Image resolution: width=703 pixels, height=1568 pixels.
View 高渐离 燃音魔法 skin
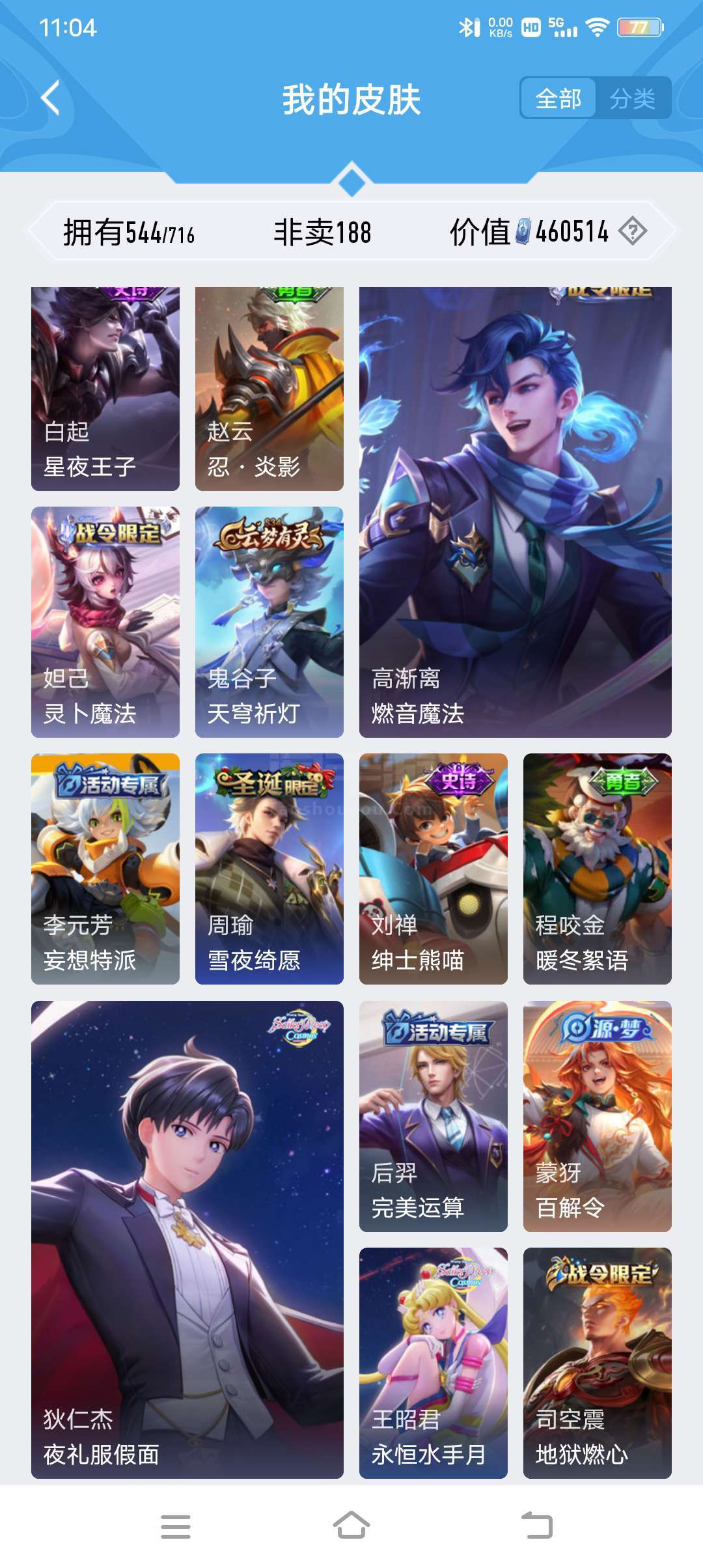[516, 512]
